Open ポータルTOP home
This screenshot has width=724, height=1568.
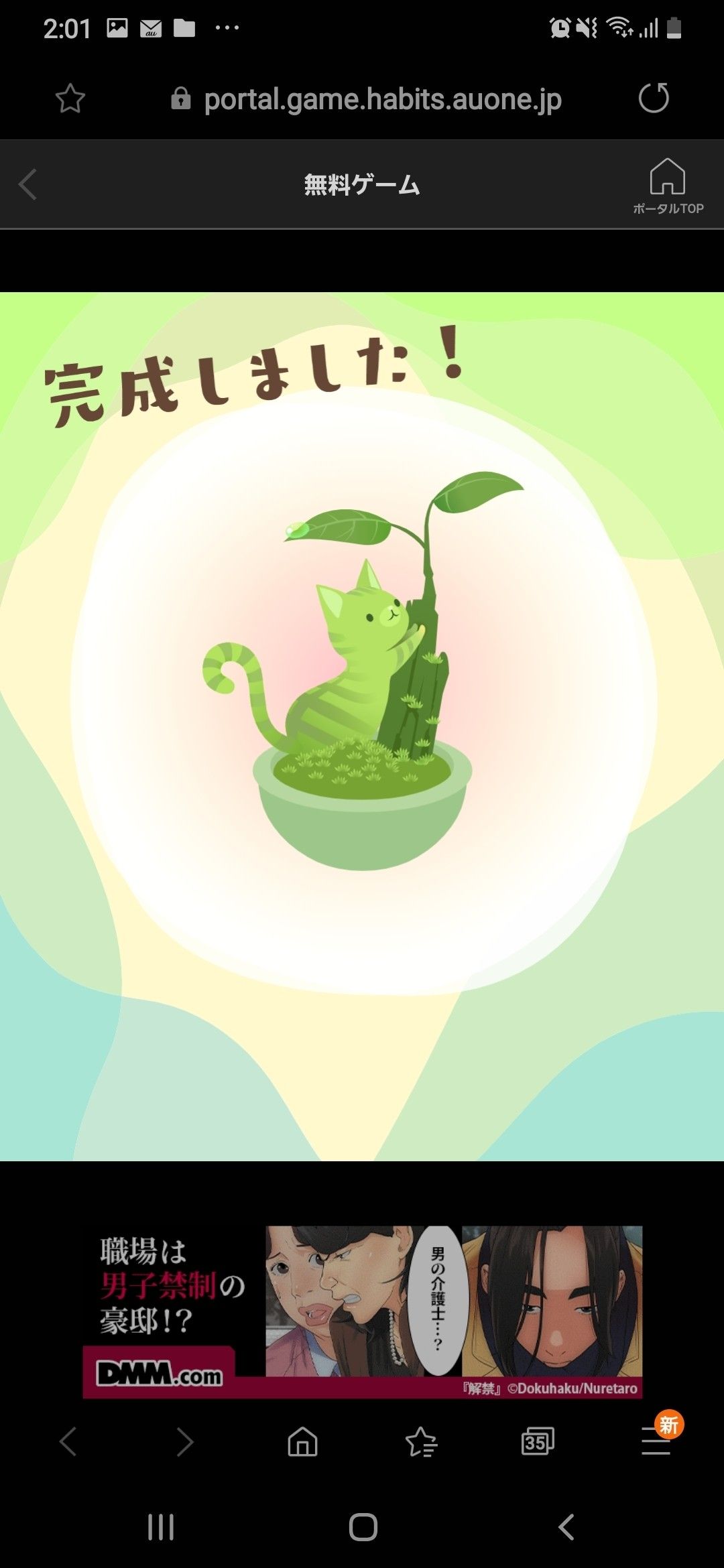click(668, 186)
